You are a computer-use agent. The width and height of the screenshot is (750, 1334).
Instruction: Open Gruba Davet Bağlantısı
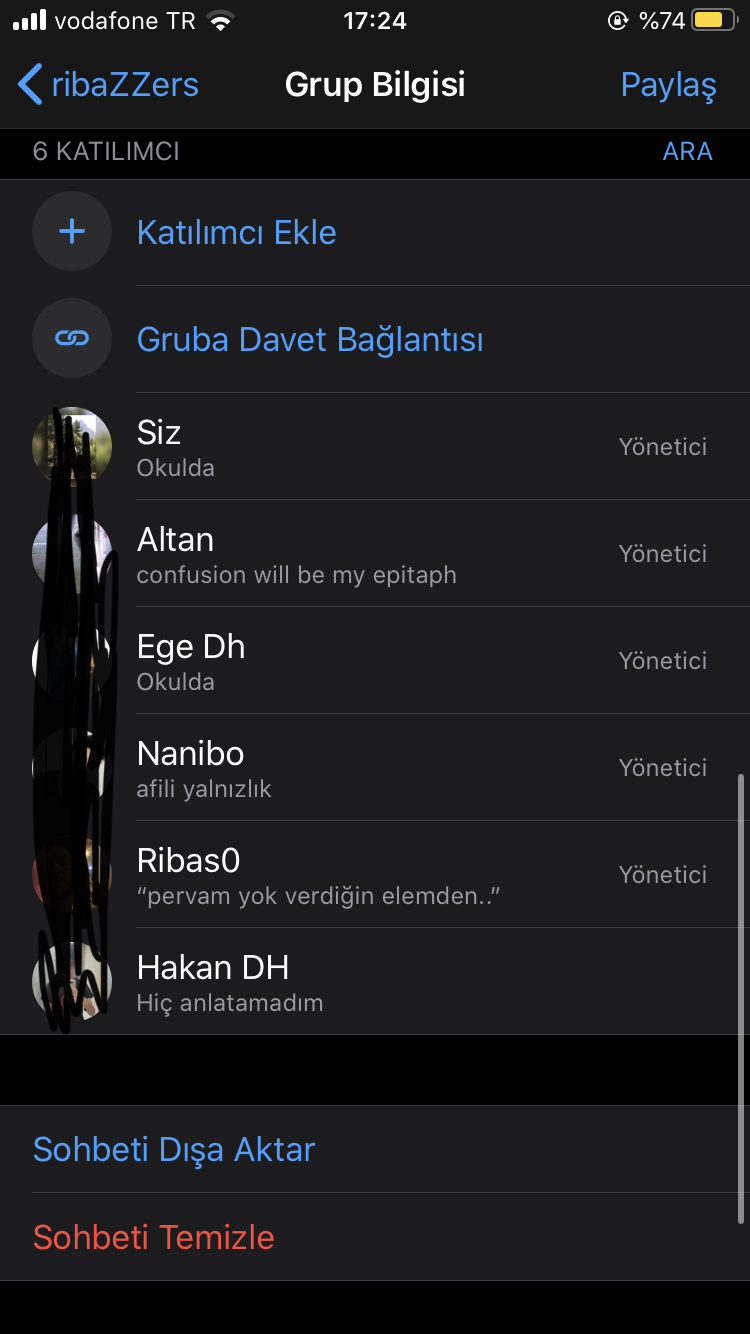coord(310,340)
